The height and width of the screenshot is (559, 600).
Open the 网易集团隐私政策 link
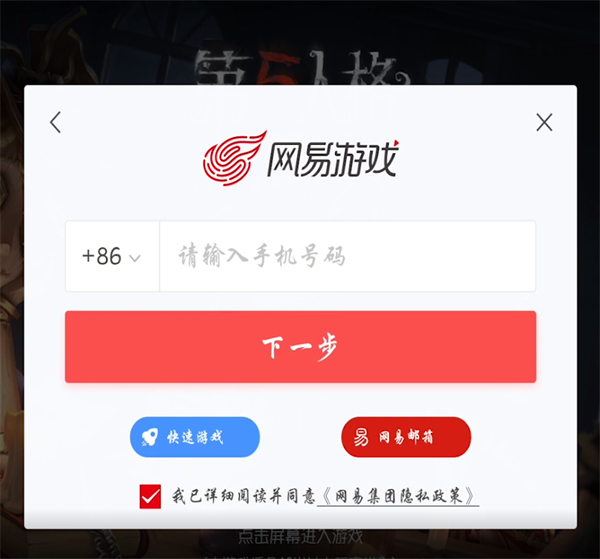tap(399, 495)
